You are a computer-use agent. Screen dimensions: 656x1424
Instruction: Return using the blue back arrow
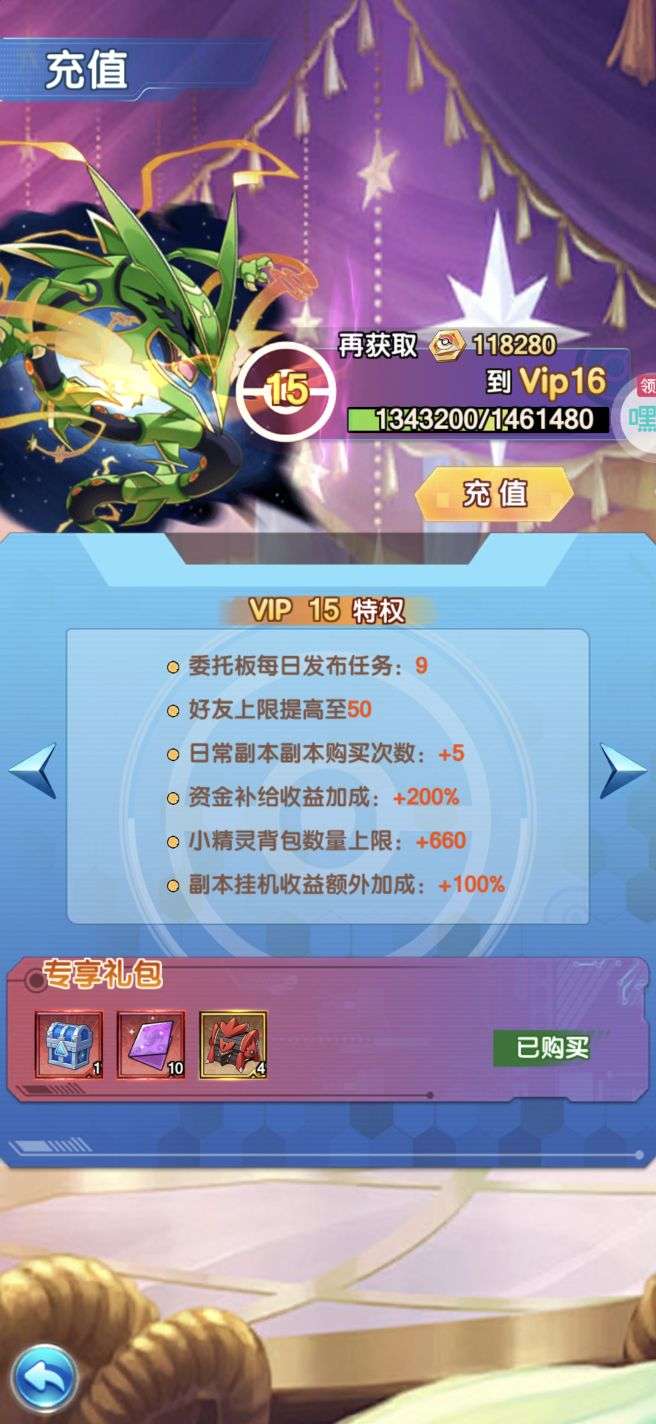click(x=42, y=1378)
